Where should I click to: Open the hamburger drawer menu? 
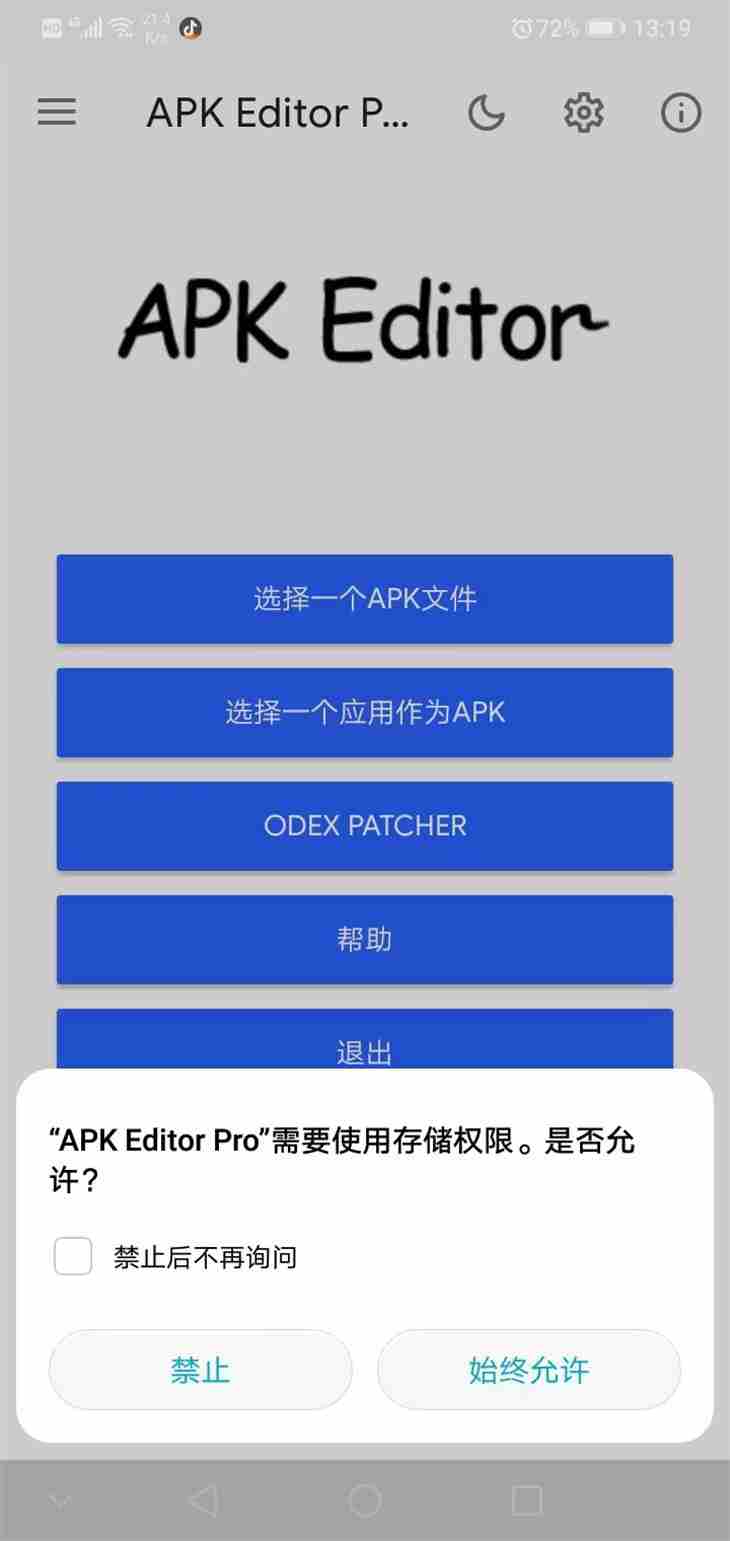tap(57, 112)
